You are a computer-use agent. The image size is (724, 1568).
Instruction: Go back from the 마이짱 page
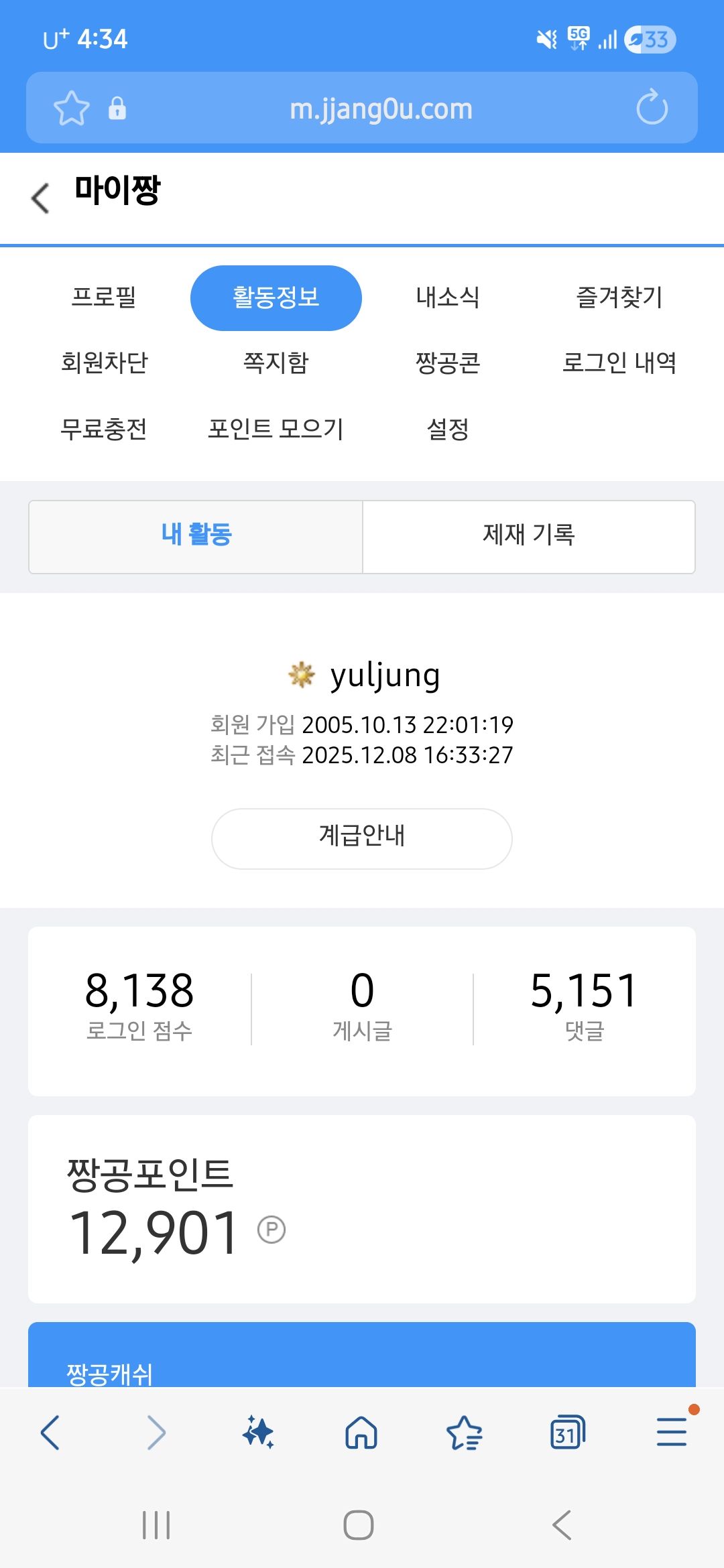tap(41, 198)
